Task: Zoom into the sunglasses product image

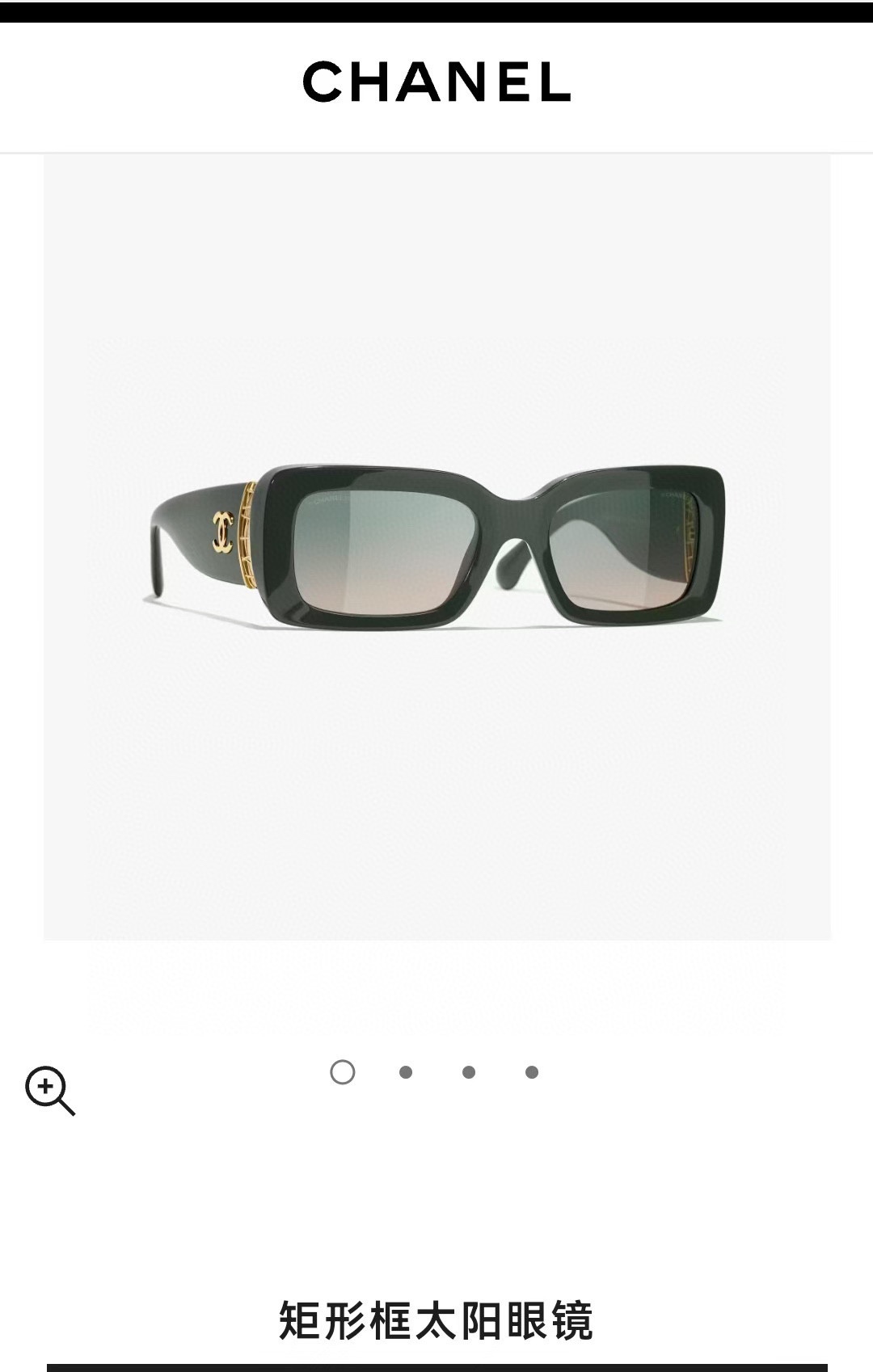Action: (x=49, y=1090)
